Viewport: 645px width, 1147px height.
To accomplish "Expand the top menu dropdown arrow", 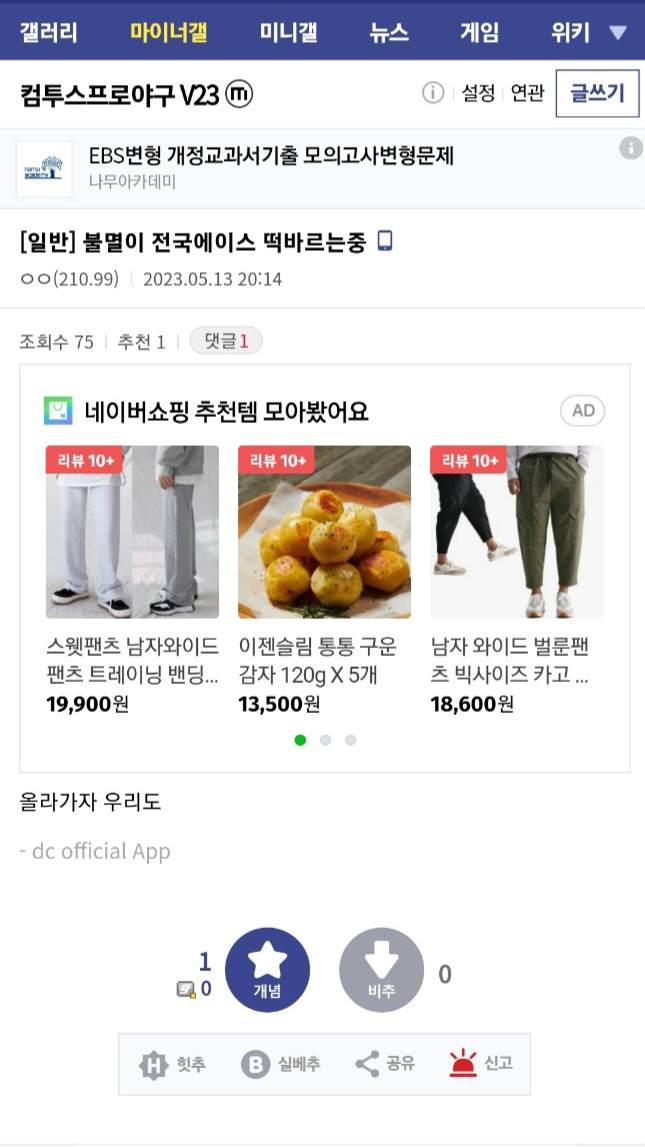I will point(617,33).
